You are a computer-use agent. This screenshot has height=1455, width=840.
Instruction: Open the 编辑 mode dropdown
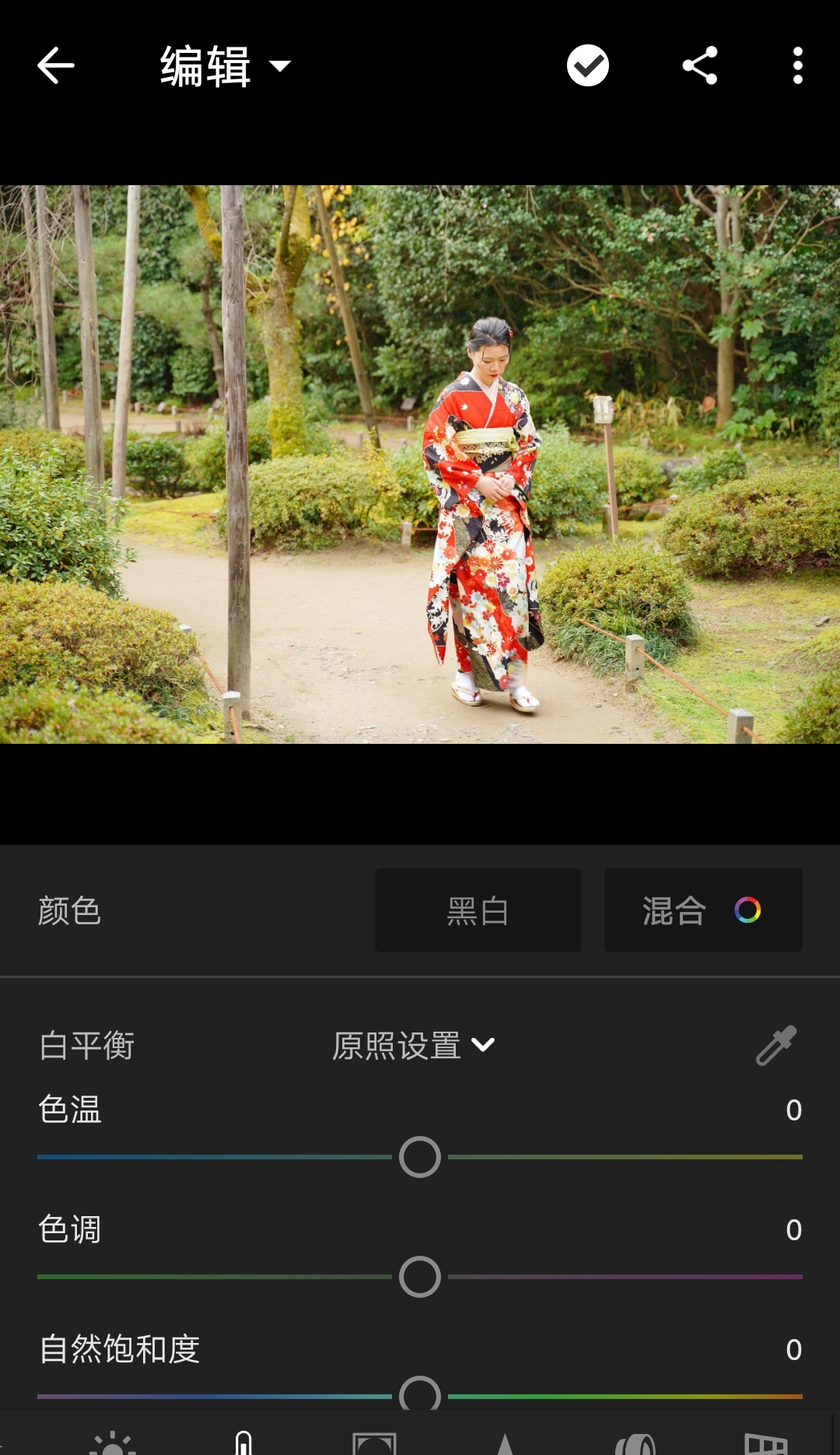[225, 66]
